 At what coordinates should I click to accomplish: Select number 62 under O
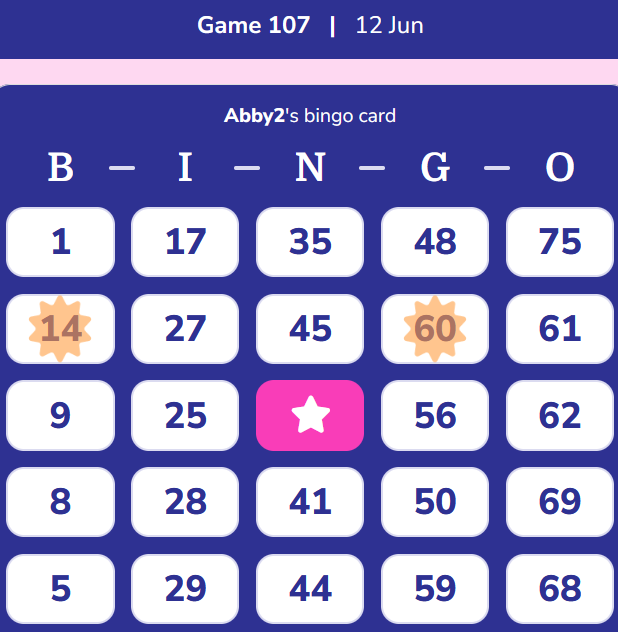click(560, 415)
